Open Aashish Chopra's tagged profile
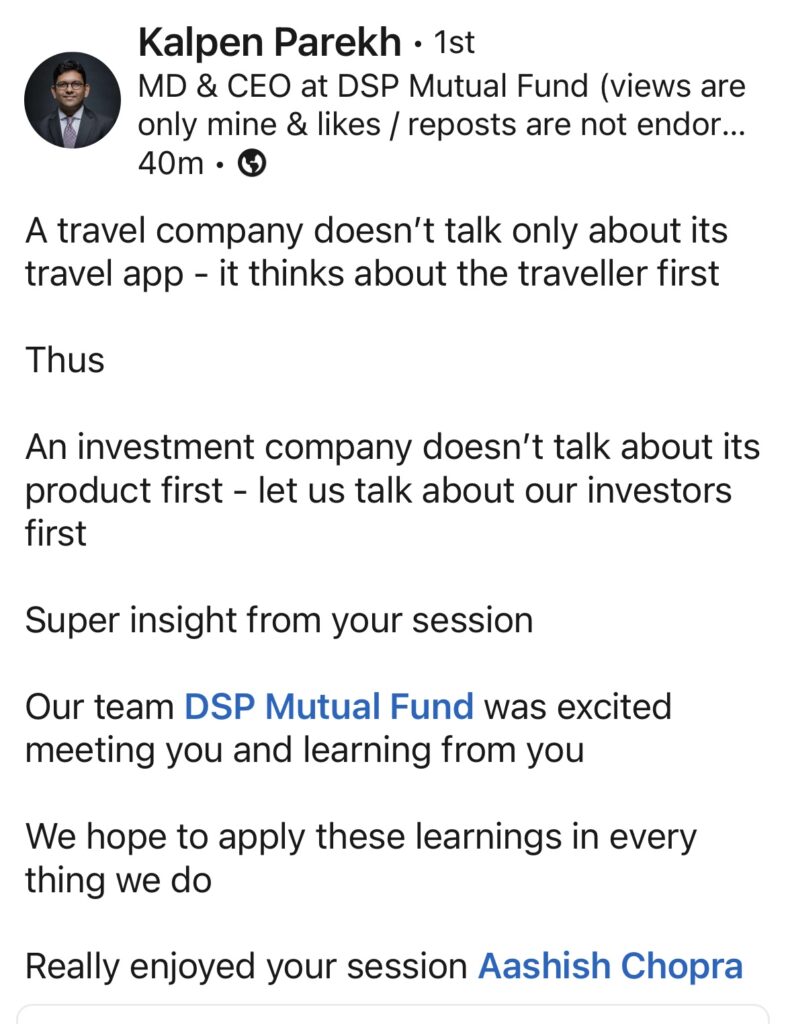786x1024 pixels. point(610,967)
